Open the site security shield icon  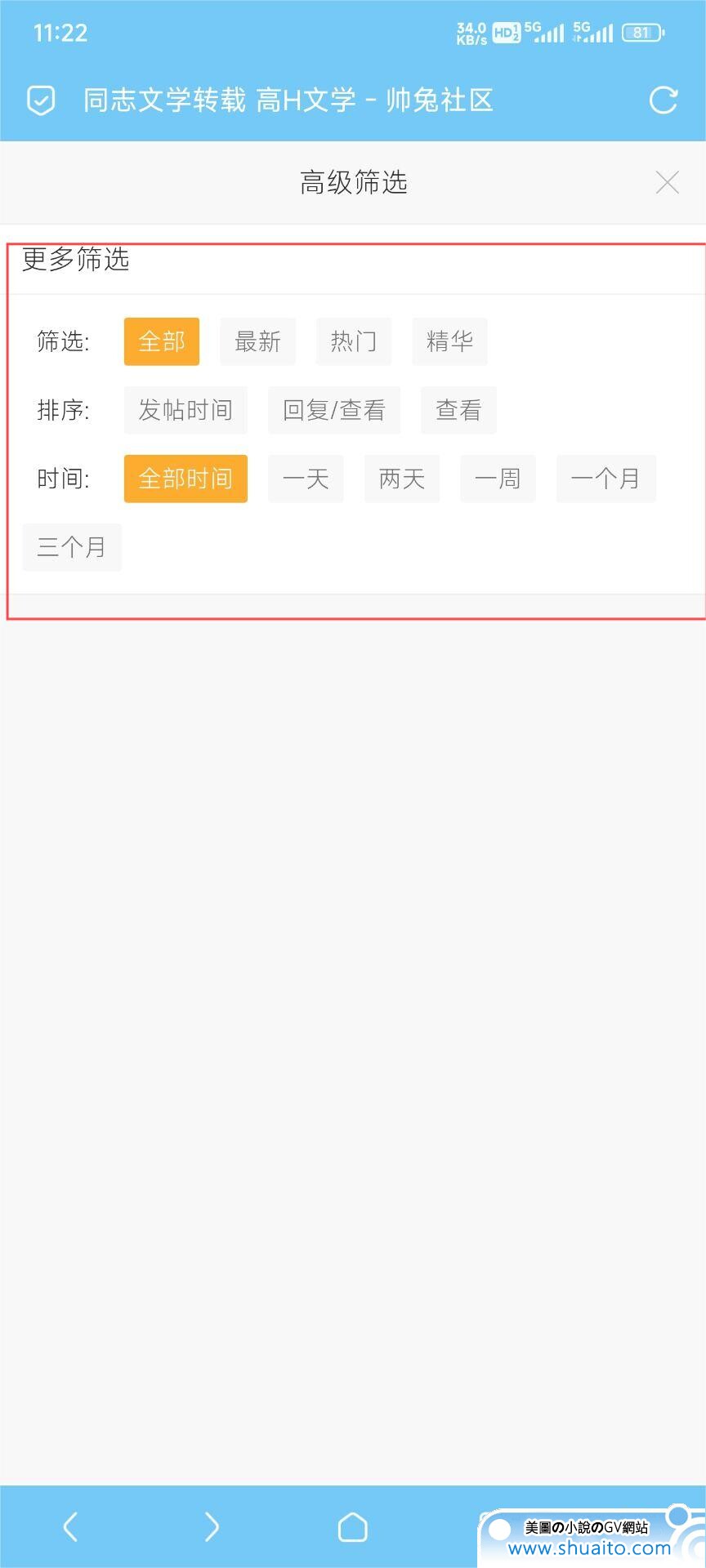pos(41,100)
